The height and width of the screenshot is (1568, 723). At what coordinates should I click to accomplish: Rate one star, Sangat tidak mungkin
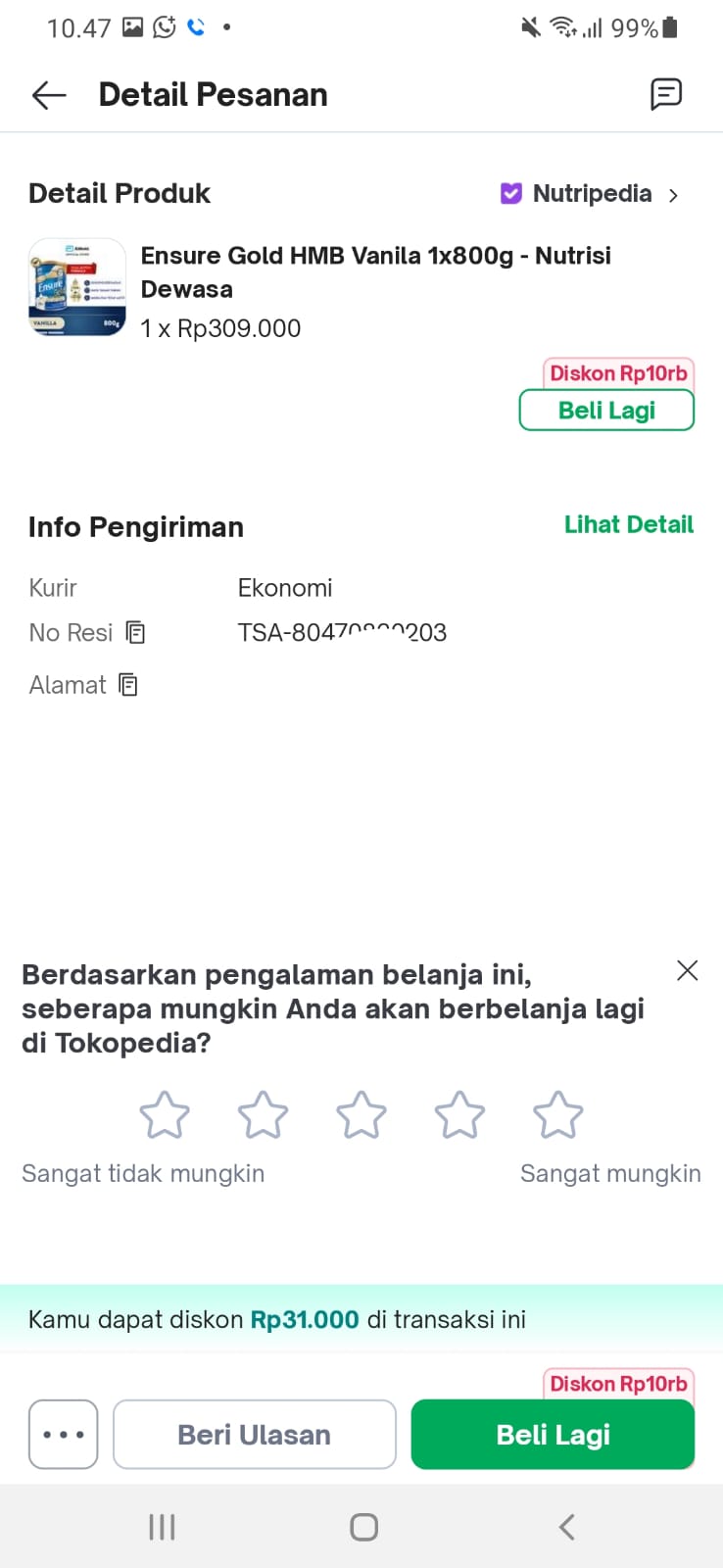pos(165,1115)
